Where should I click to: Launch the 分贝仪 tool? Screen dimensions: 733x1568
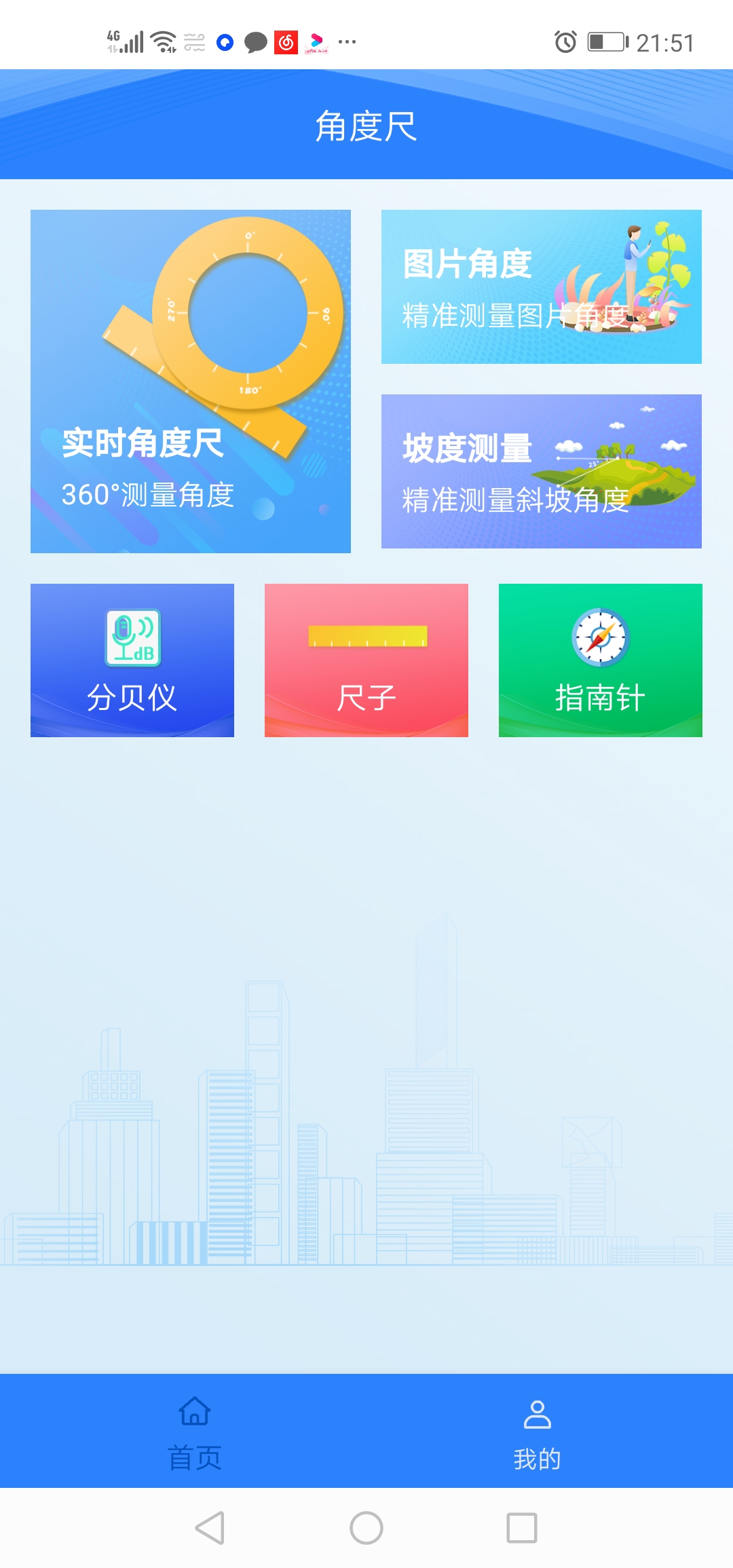click(132, 660)
